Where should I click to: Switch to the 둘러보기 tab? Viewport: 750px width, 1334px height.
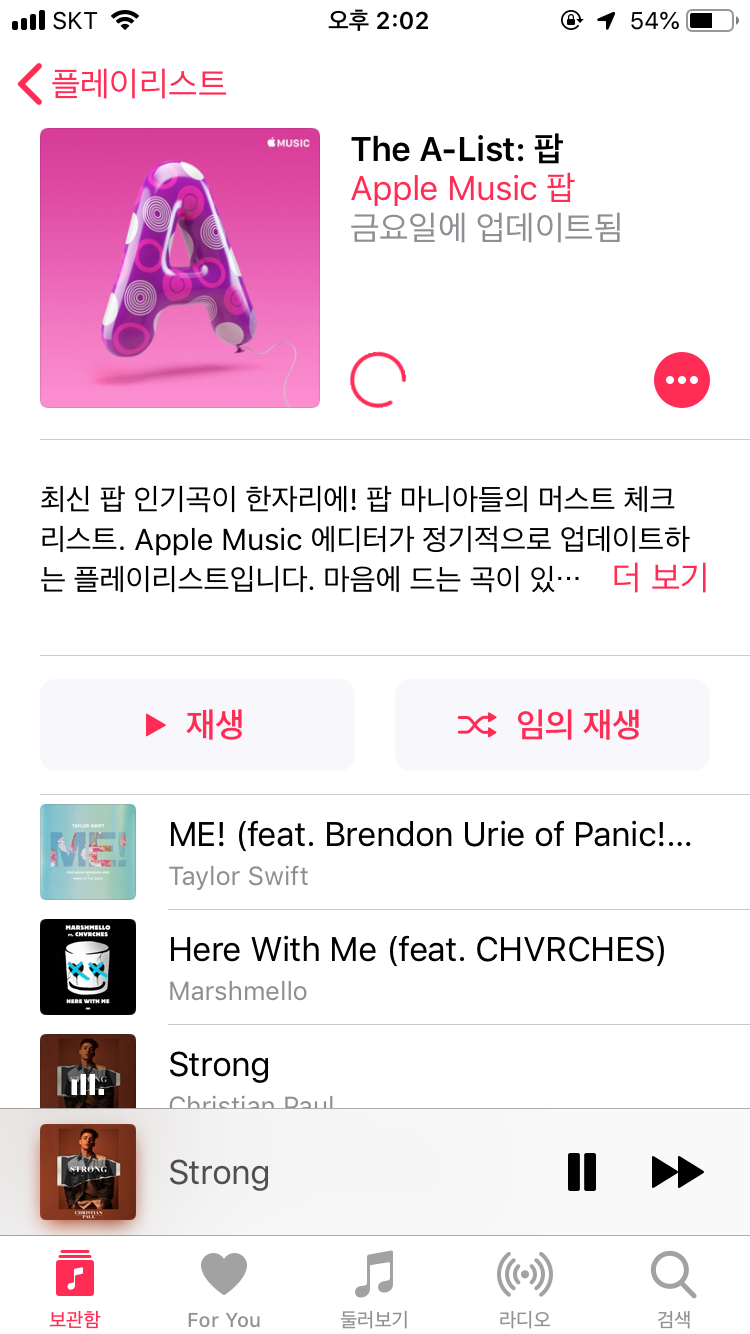pos(375,1288)
